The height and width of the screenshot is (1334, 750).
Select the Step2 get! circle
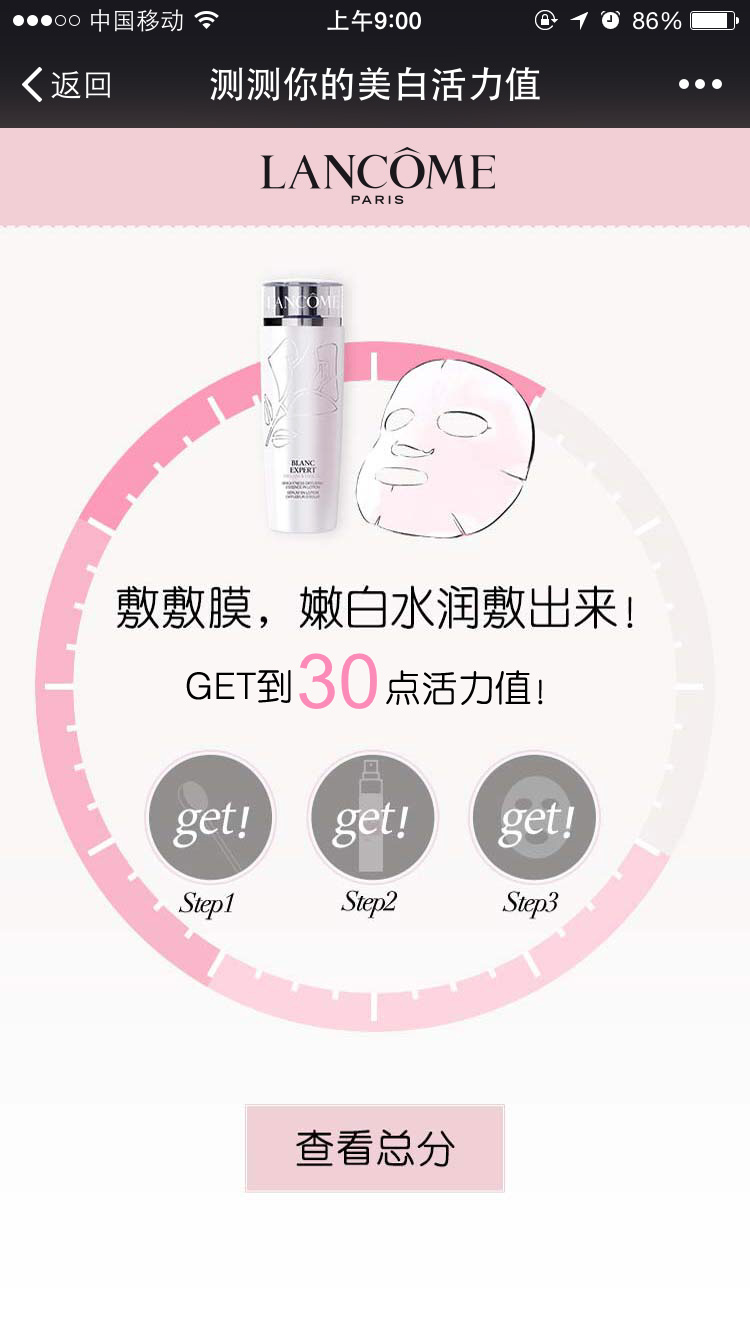(372, 818)
